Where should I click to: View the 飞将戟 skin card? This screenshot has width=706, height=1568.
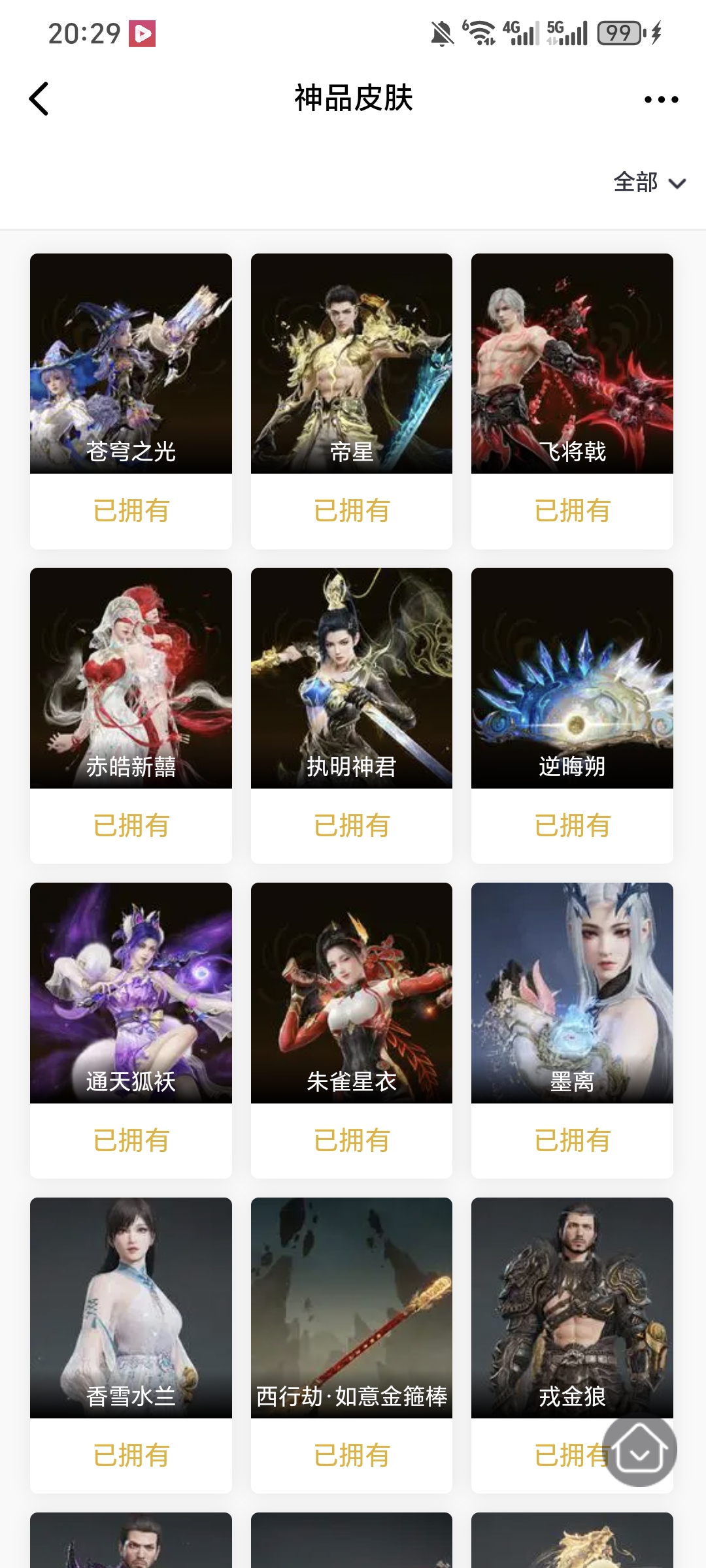point(572,364)
